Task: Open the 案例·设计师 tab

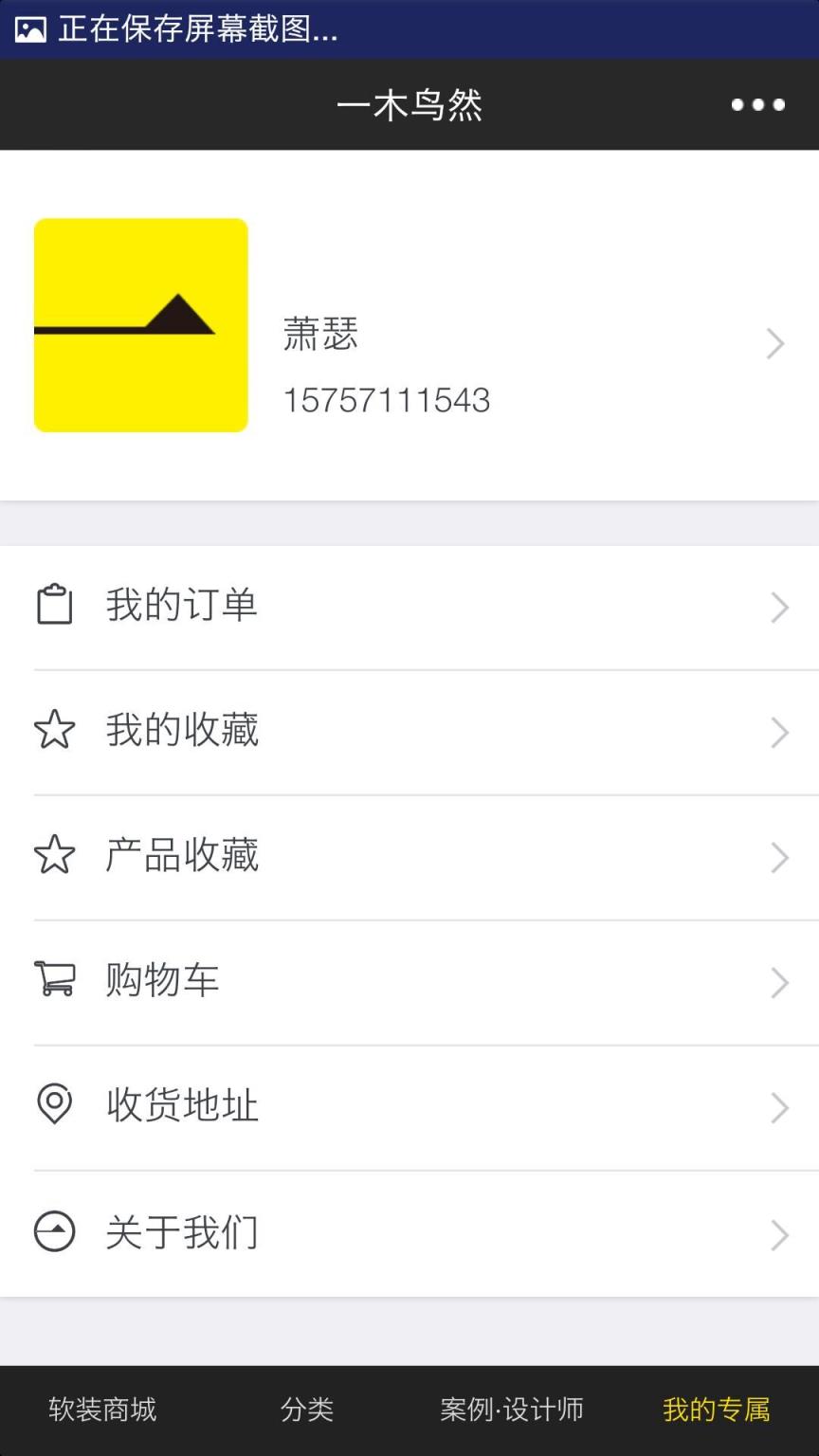Action: point(511,1410)
